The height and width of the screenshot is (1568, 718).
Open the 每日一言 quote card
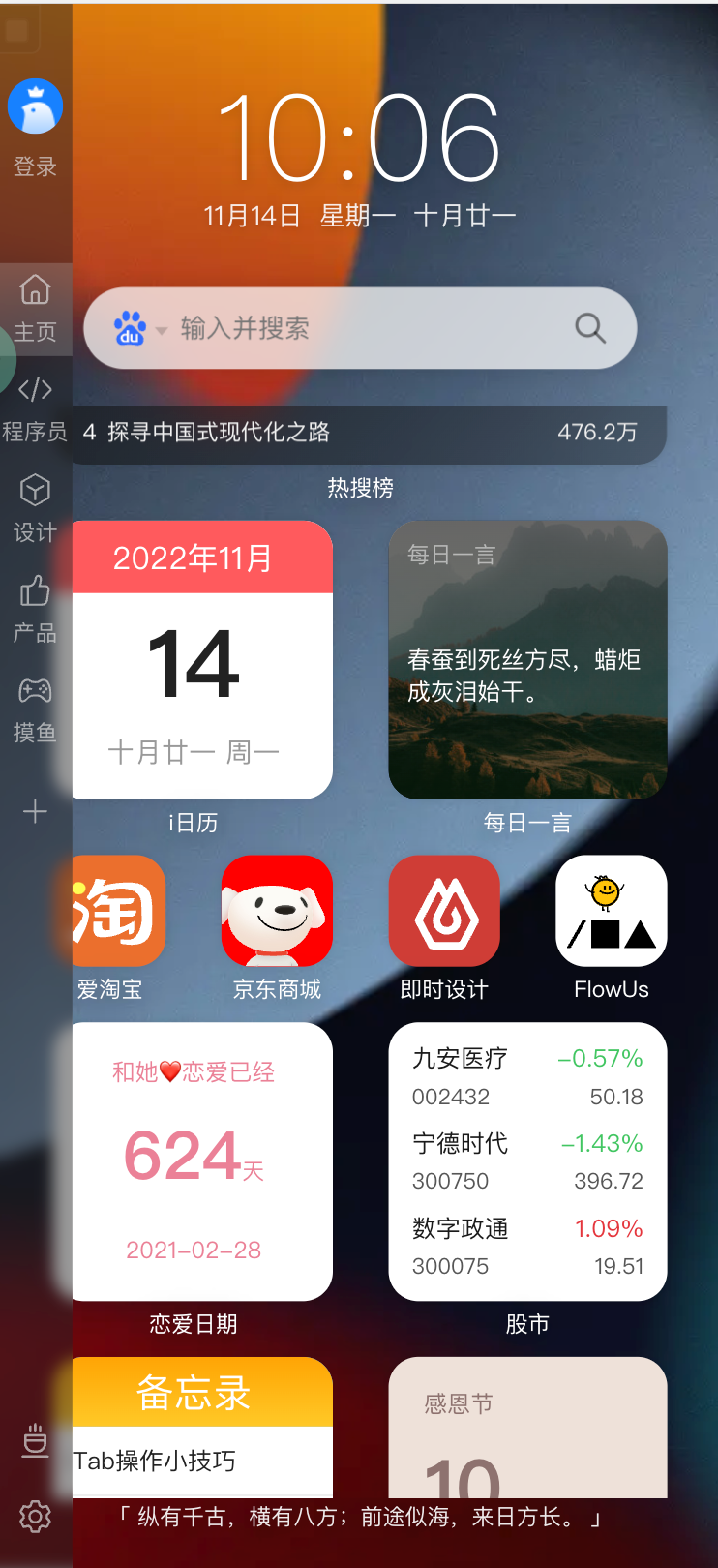[x=527, y=660]
